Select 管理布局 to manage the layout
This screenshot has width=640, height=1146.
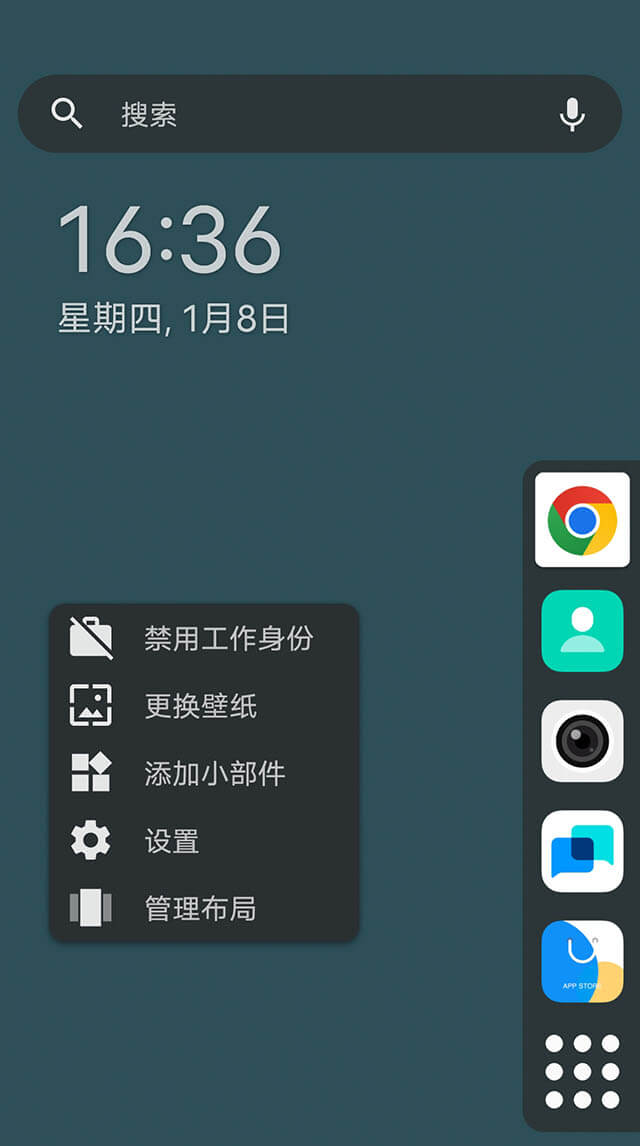(x=204, y=908)
